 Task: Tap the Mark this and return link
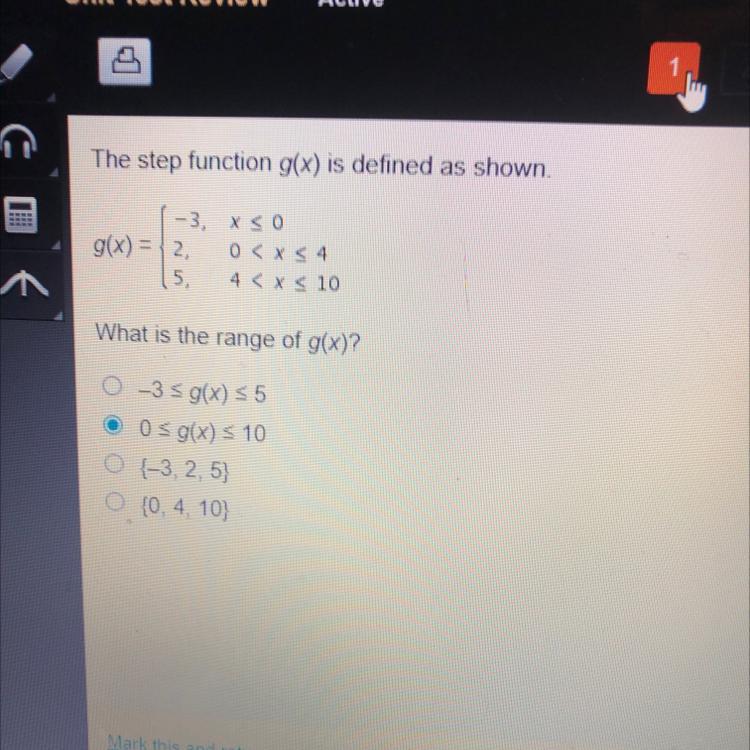click(170, 742)
